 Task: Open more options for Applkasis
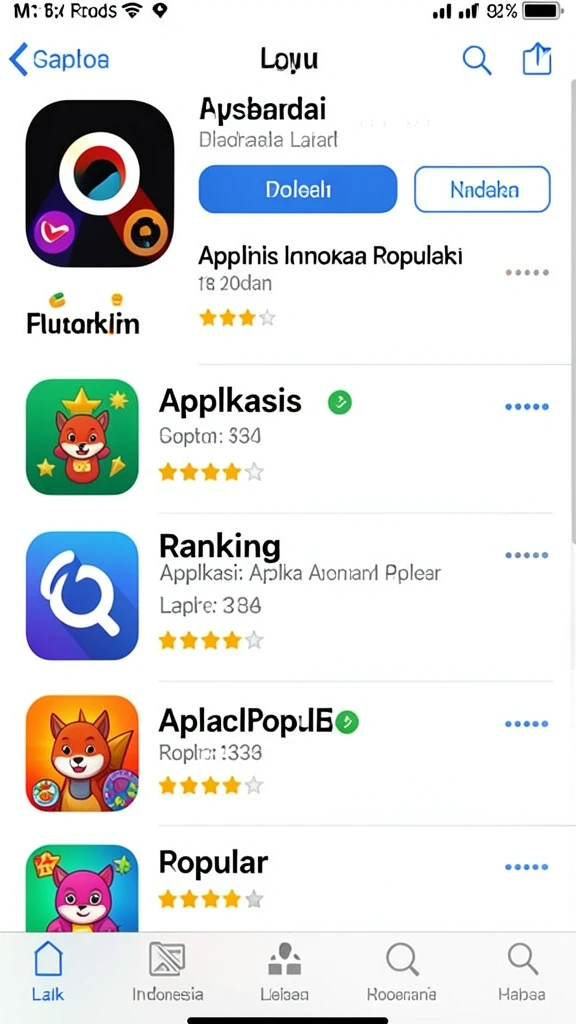pyautogui.click(x=527, y=407)
